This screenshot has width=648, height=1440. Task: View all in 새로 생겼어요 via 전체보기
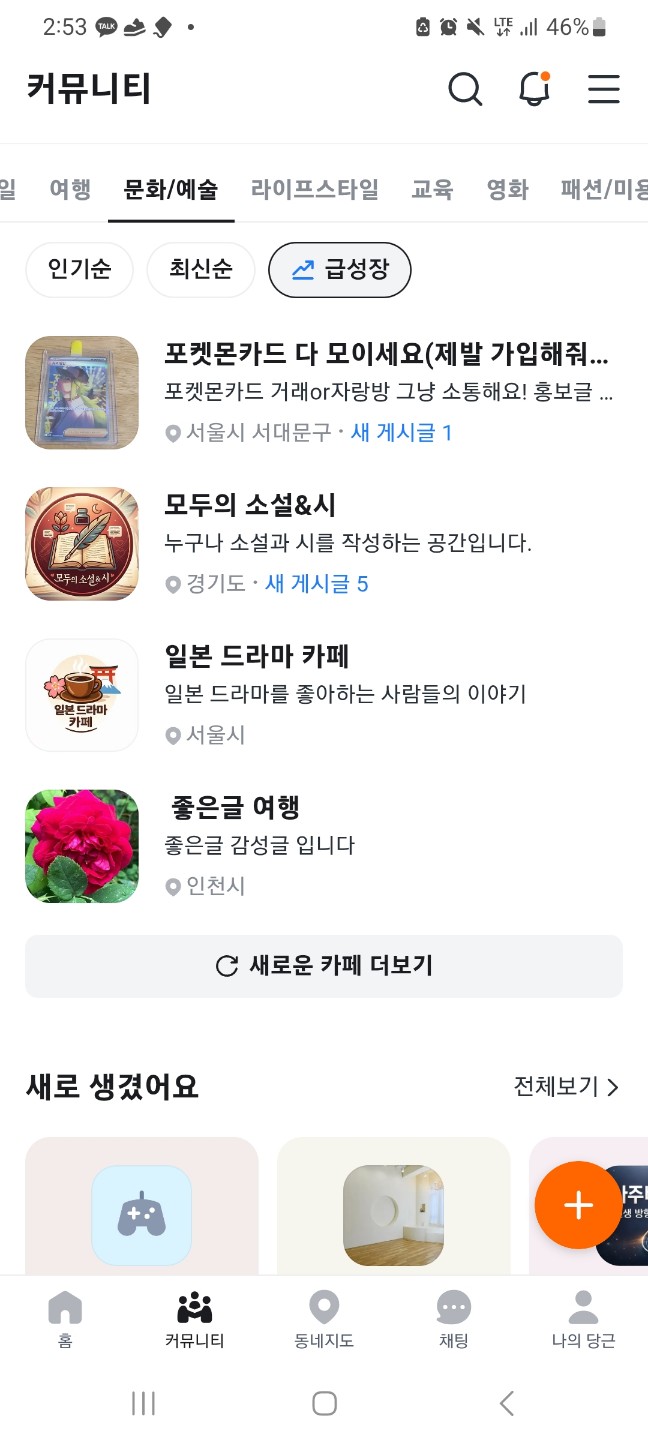[x=566, y=1087]
